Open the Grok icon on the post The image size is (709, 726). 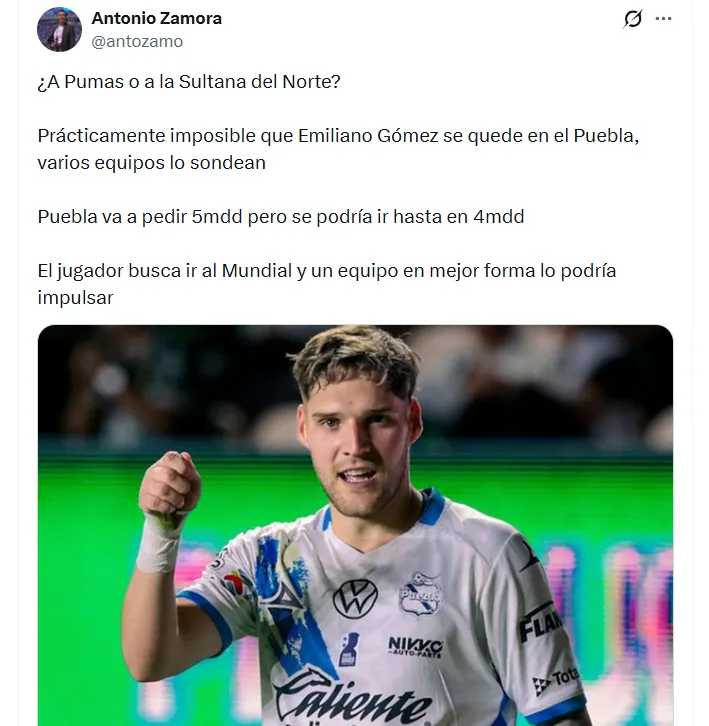pyautogui.click(x=632, y=19)
